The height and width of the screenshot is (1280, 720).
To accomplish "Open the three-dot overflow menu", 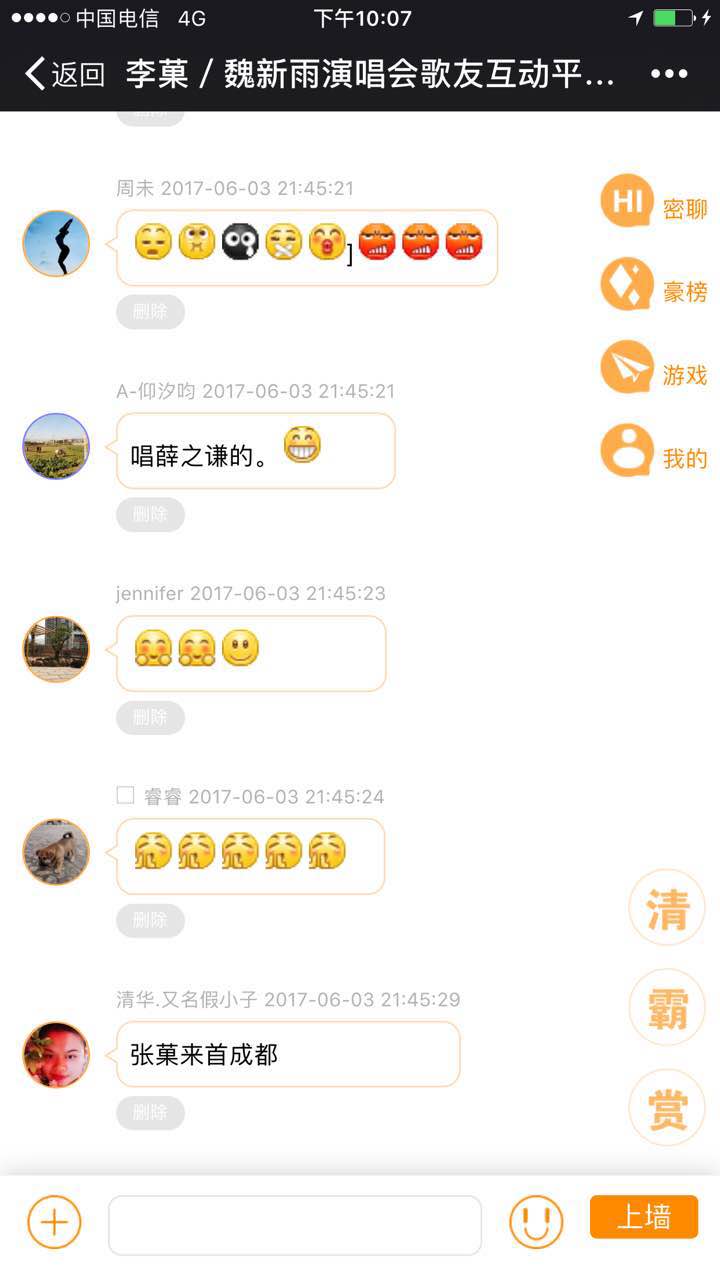I will coord(669,74).
